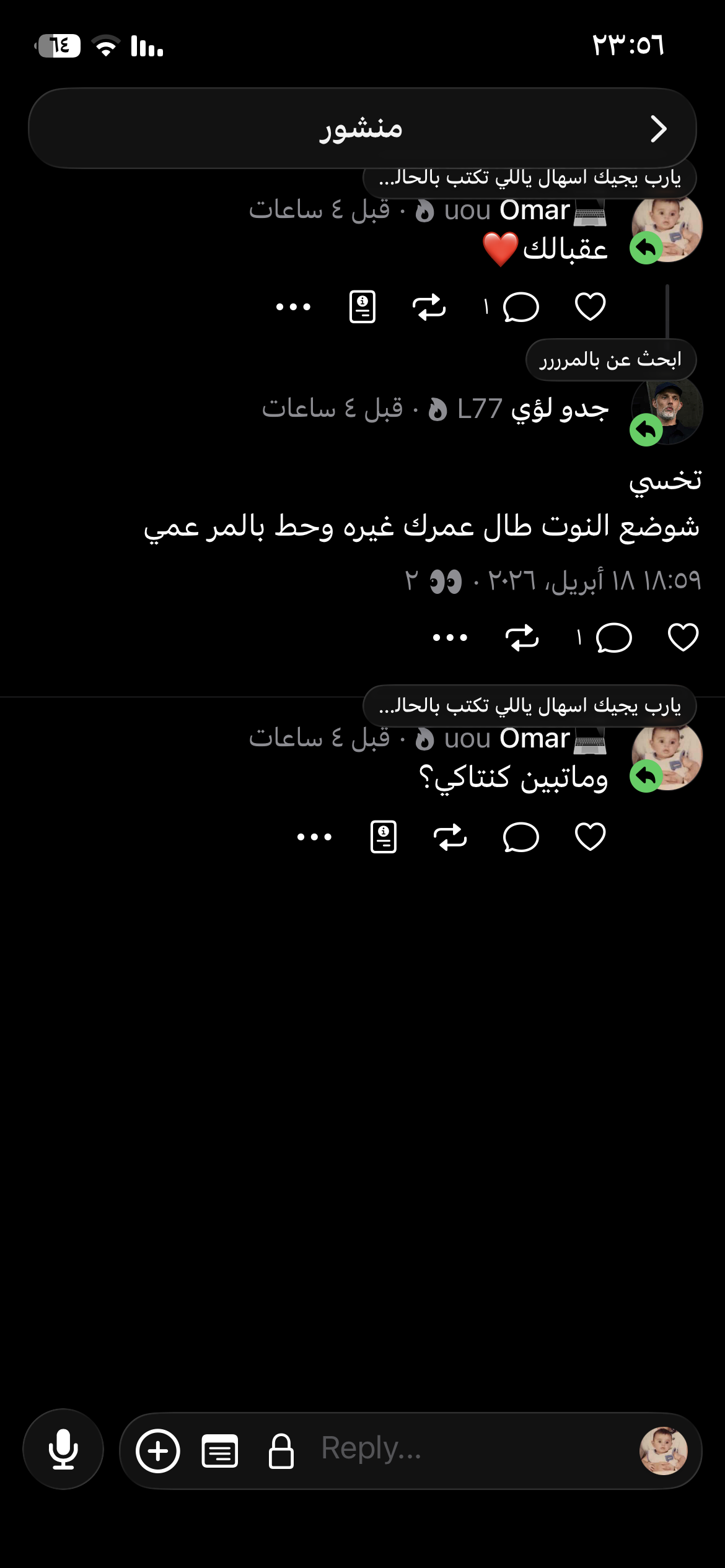Repost the جدو لؤي post
The height and width of the screenshot is (1568, 725).
(522, 638)
